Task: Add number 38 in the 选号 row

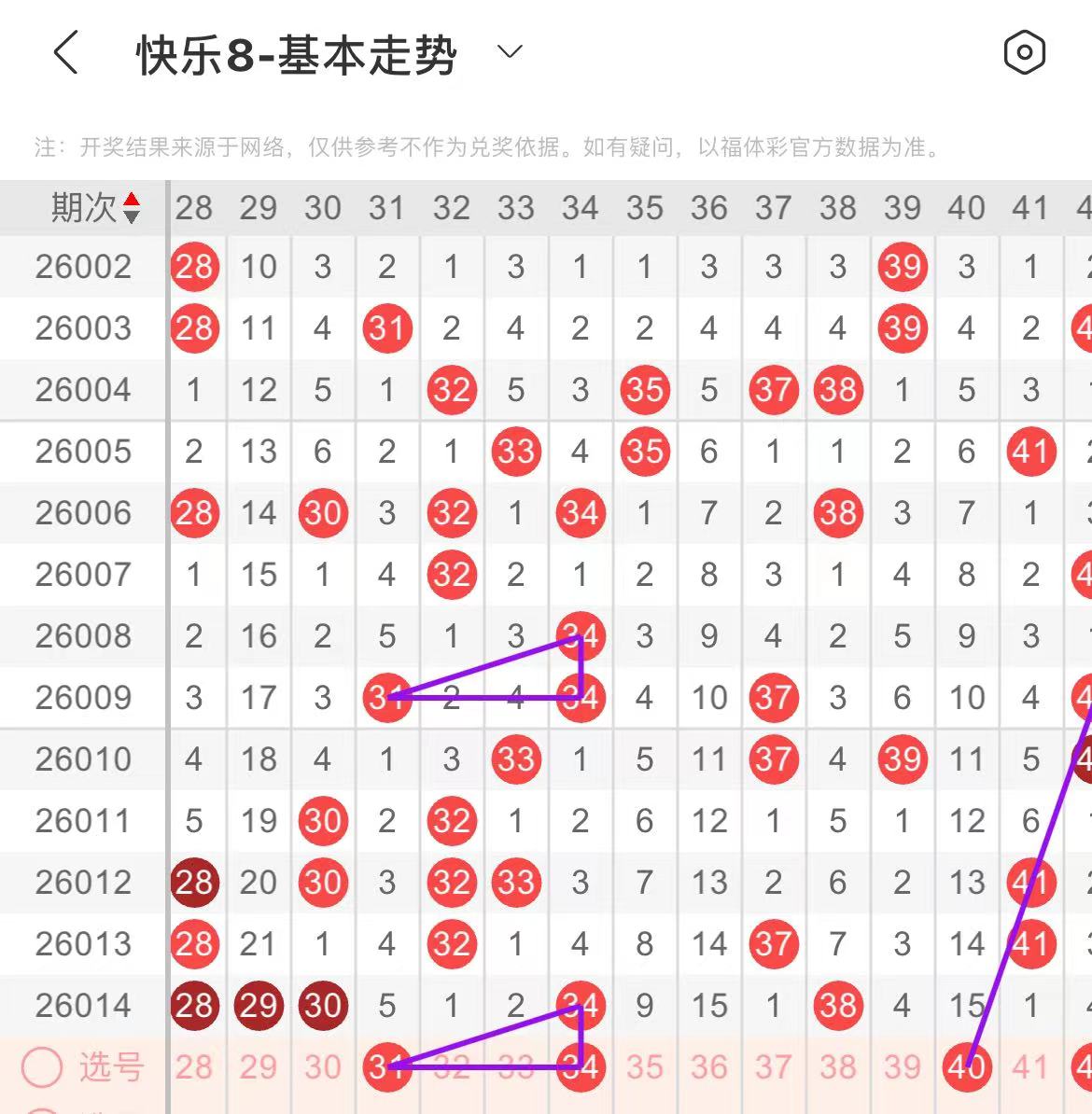Action: click(x=838, y=1067)
